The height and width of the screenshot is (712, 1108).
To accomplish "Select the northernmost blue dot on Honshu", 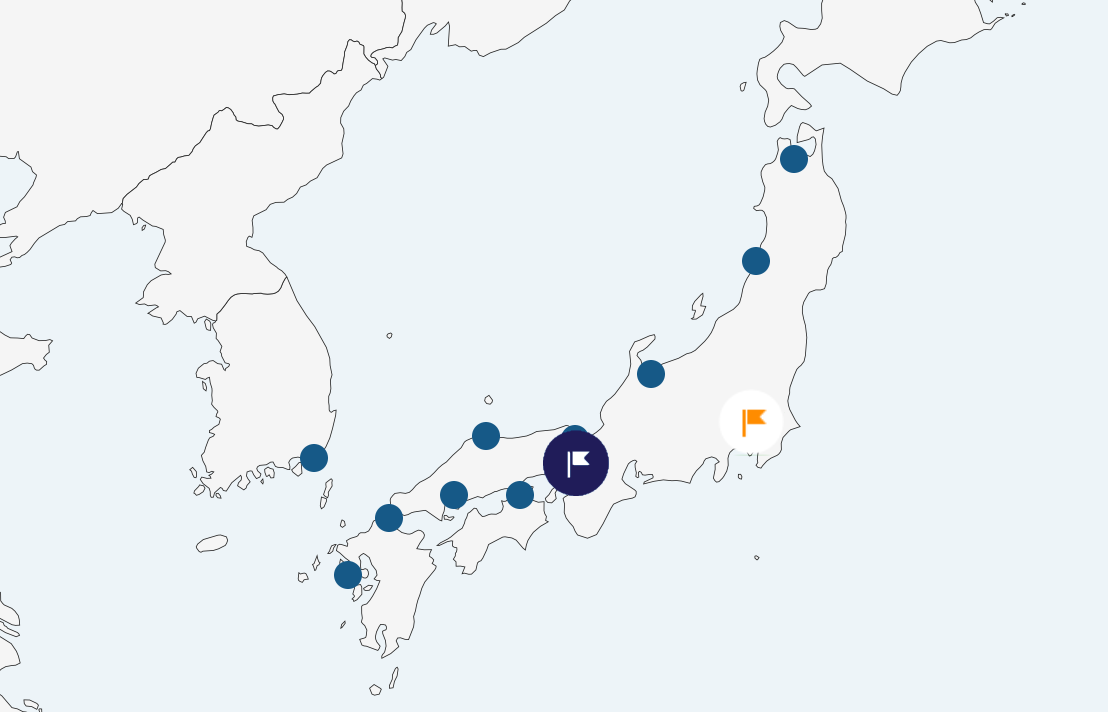I will point(794,159).
